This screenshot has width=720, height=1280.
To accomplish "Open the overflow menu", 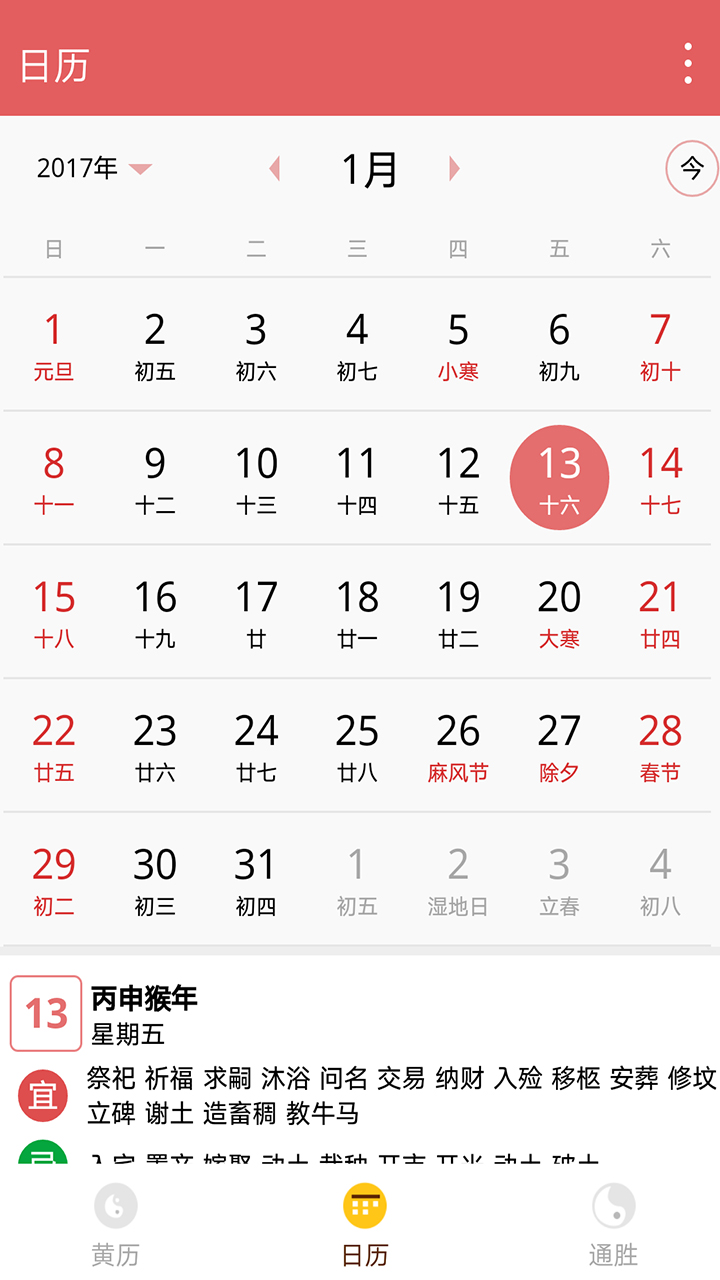I will click(688, 64).
